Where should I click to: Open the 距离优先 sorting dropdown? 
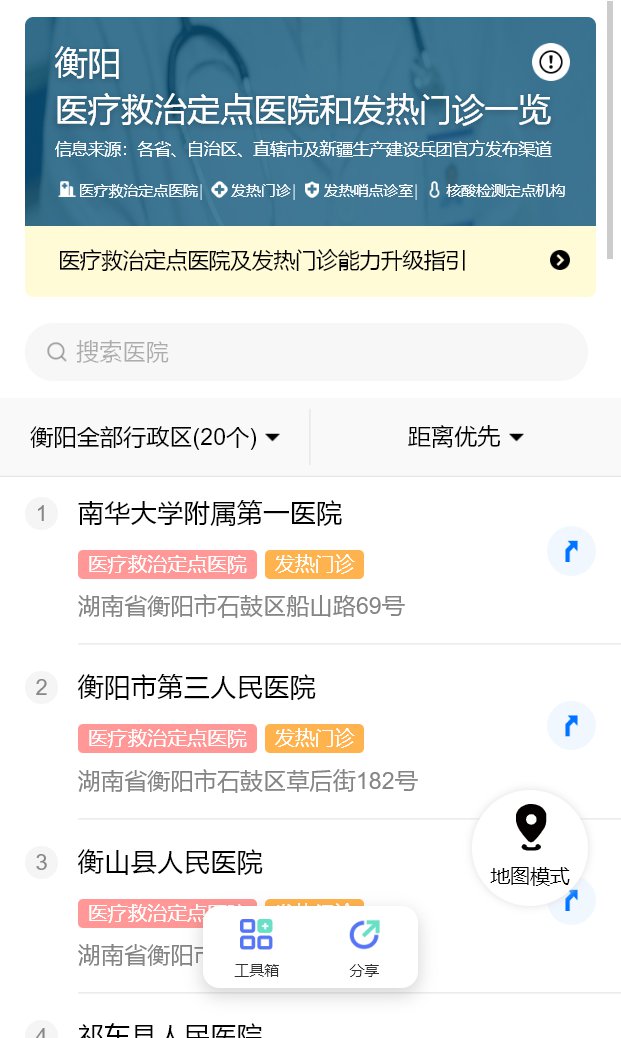[x=466, y=437]
